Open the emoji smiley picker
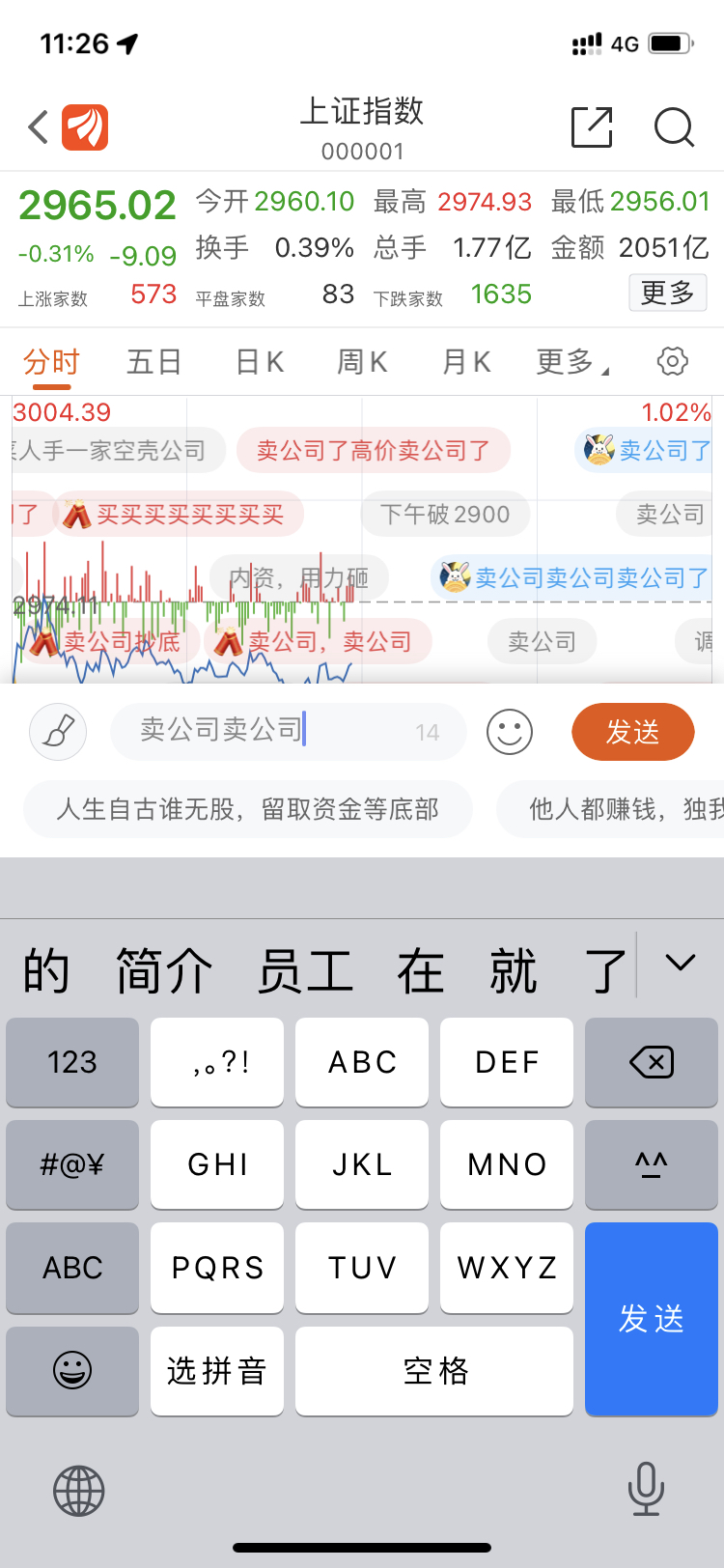This screenshot has width=724, height=1568. click(510, 732)
